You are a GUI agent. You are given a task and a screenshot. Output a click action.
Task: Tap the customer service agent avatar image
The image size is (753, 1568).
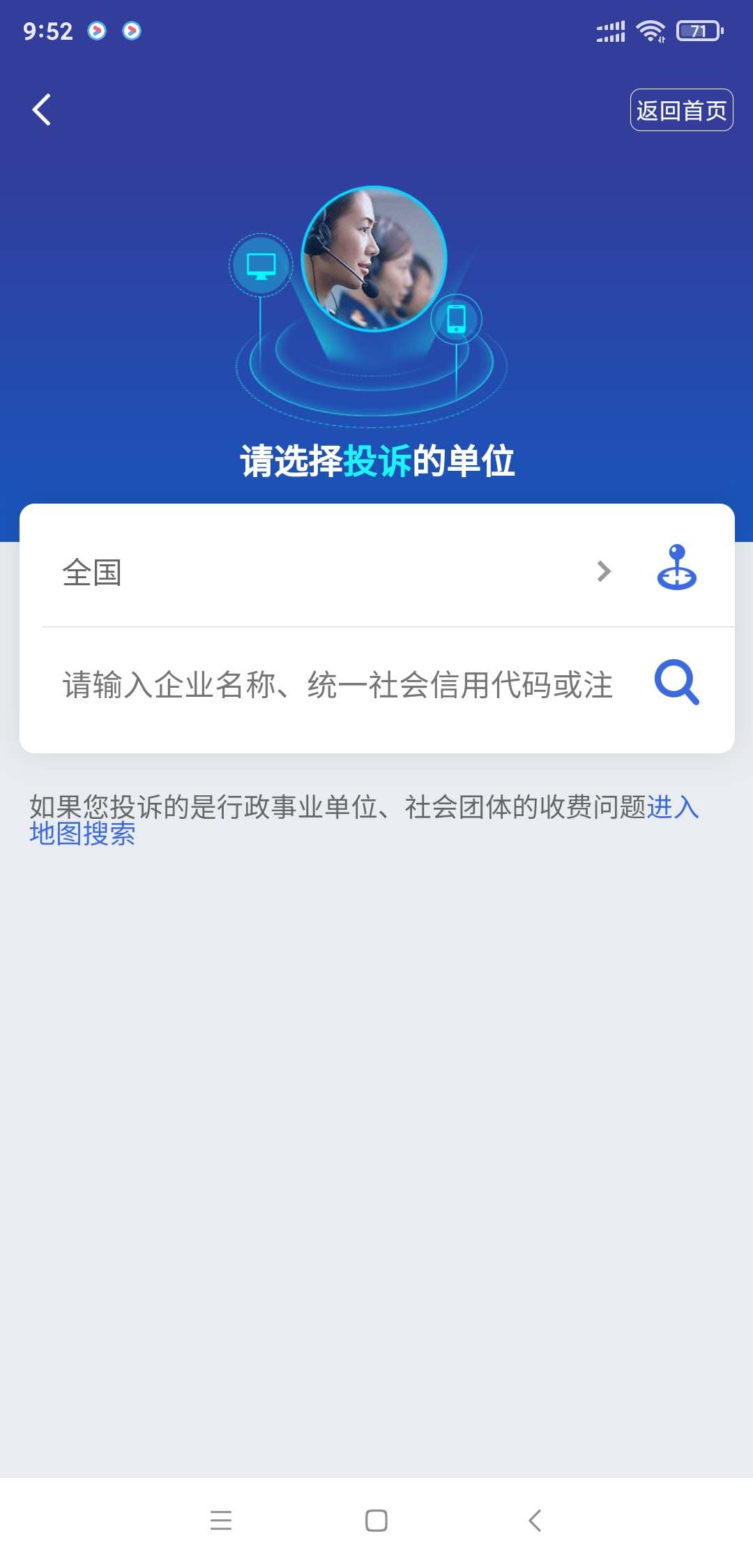[374, 258]
